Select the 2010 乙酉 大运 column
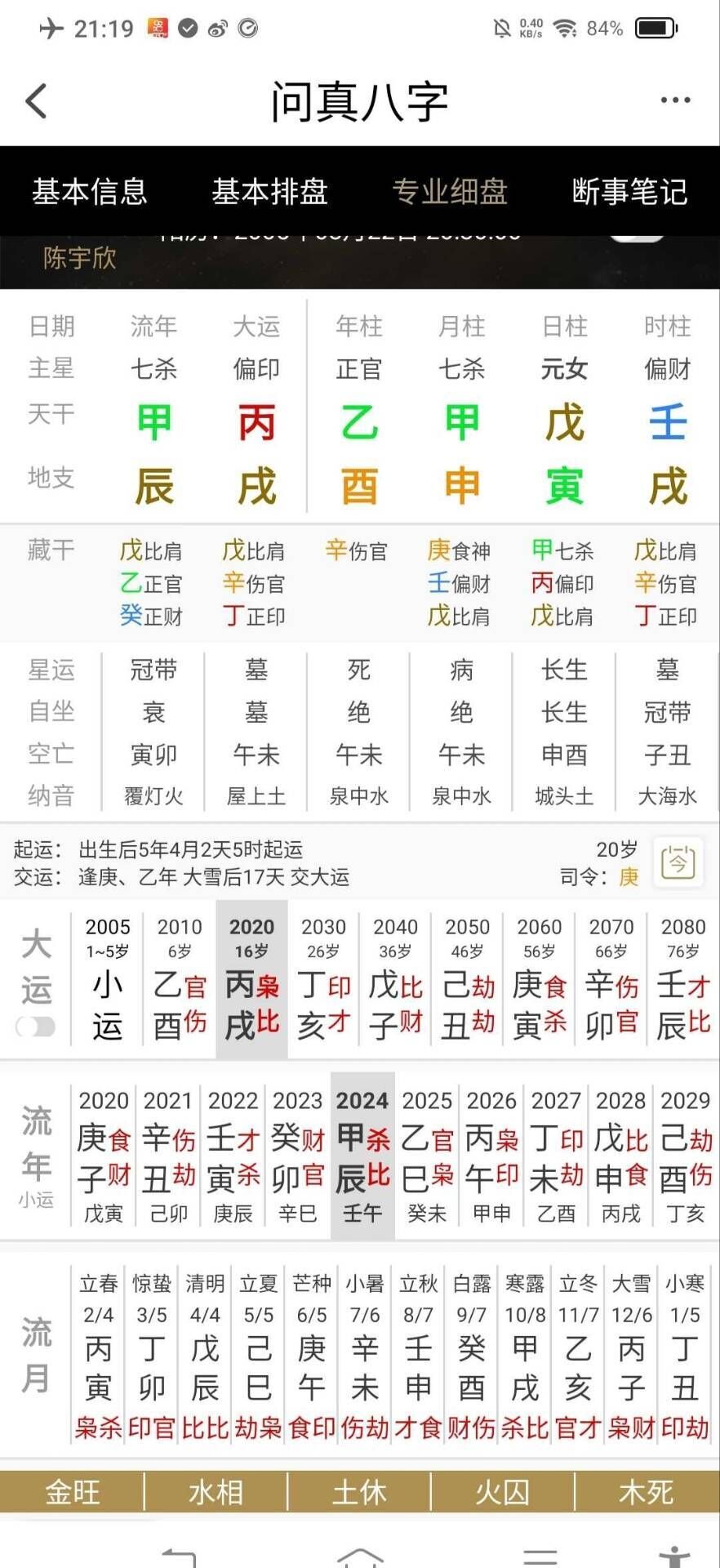Screen dimensions: 720x1568 coord(180,980)
